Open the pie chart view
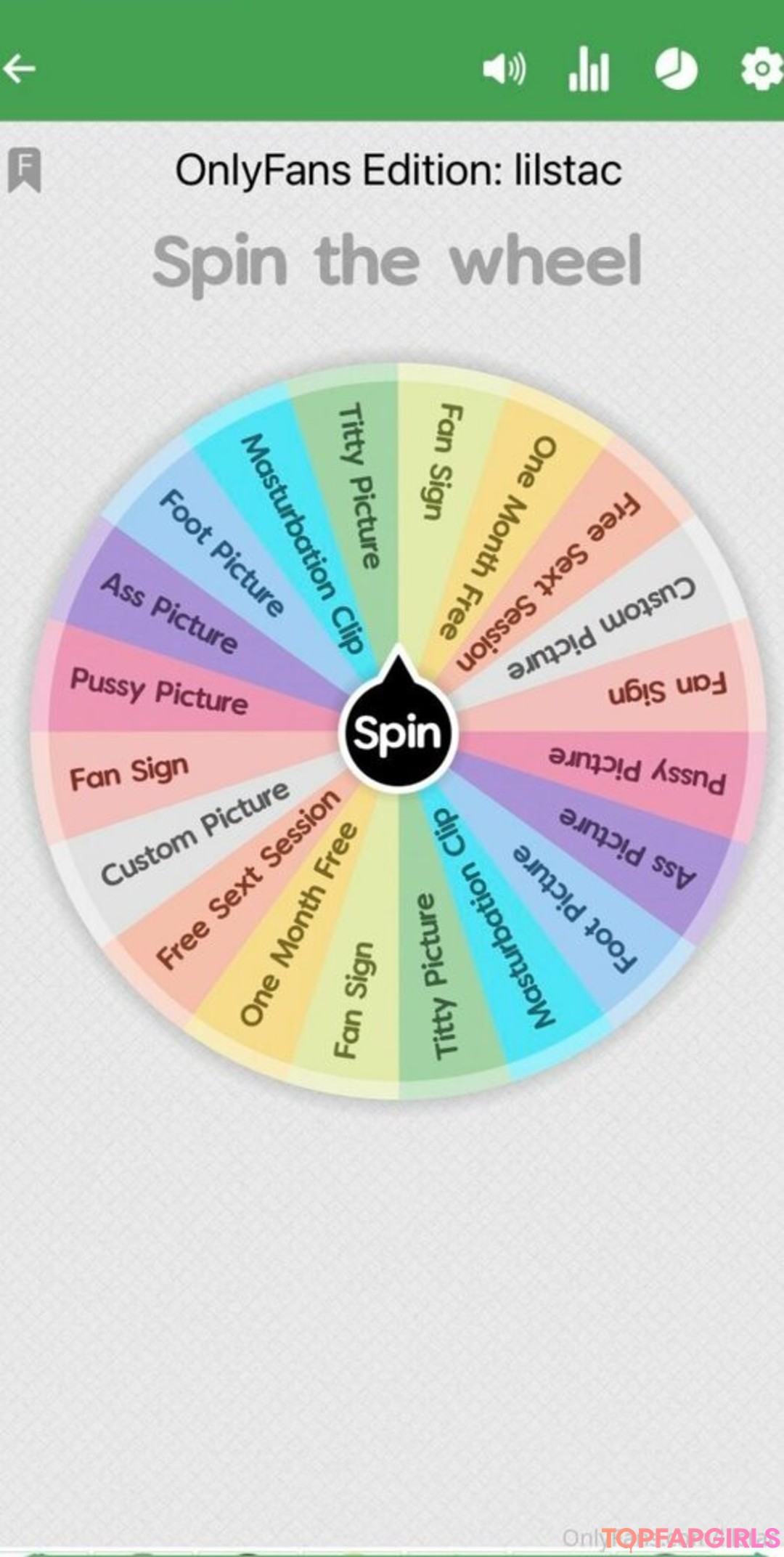The width and height of the screenshot is (784, 1557). pos(676,70)
